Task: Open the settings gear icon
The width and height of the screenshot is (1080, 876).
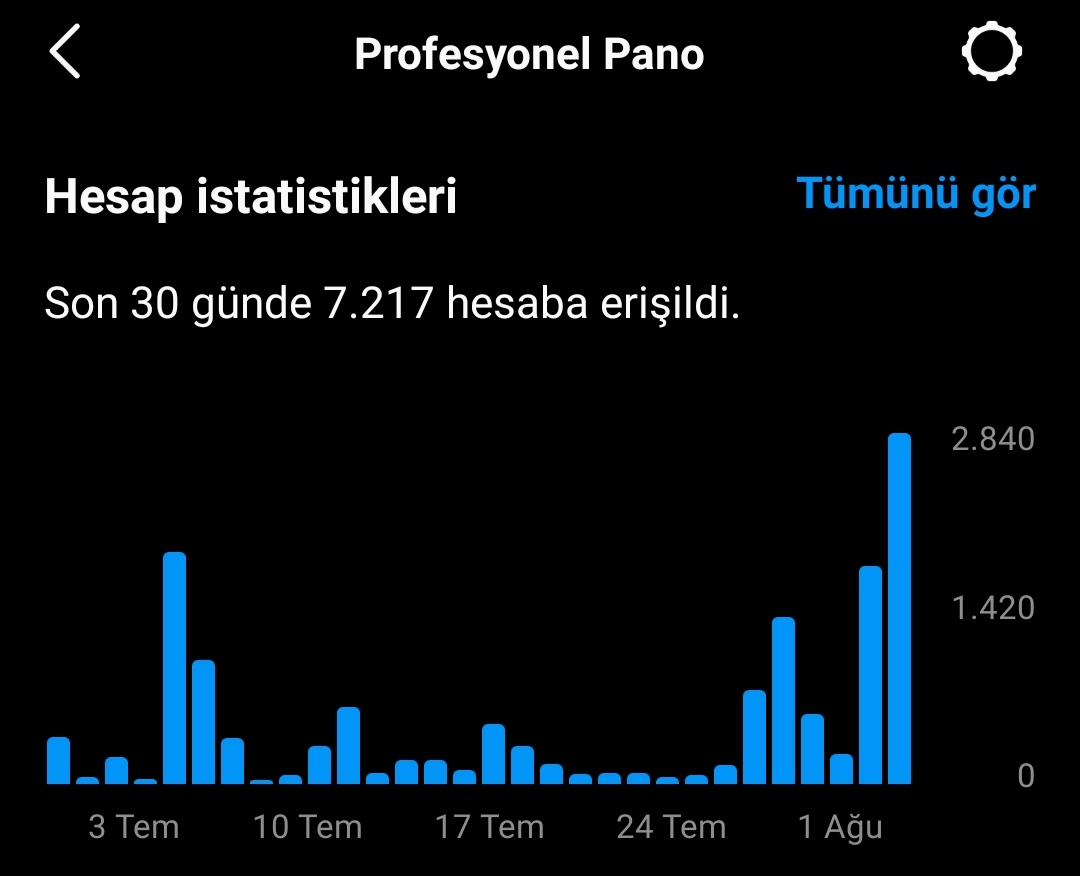Action: point(991,52)
